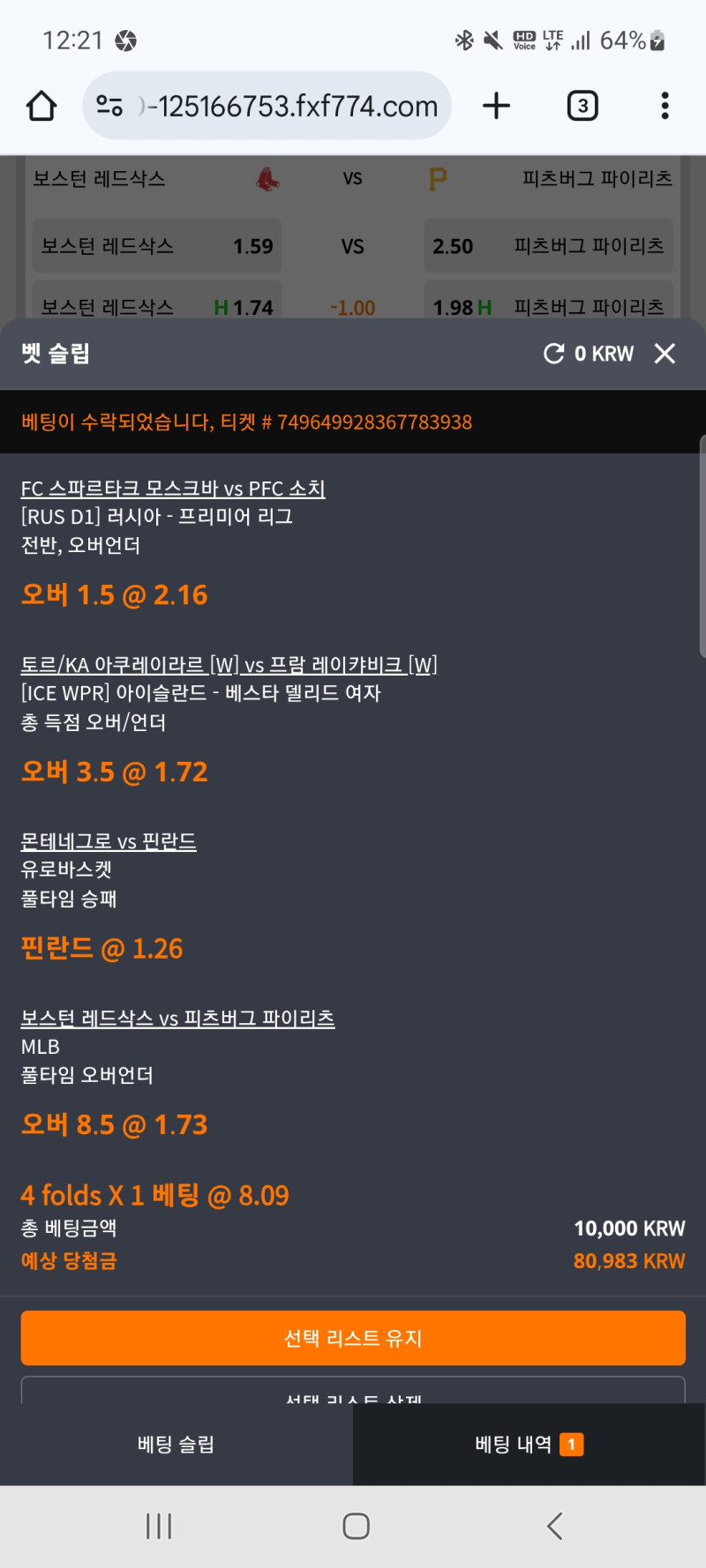Tap the 선택 리스트 삭제 button
The height and width of the screenshot is (1568, 706).
point(353,1393)
